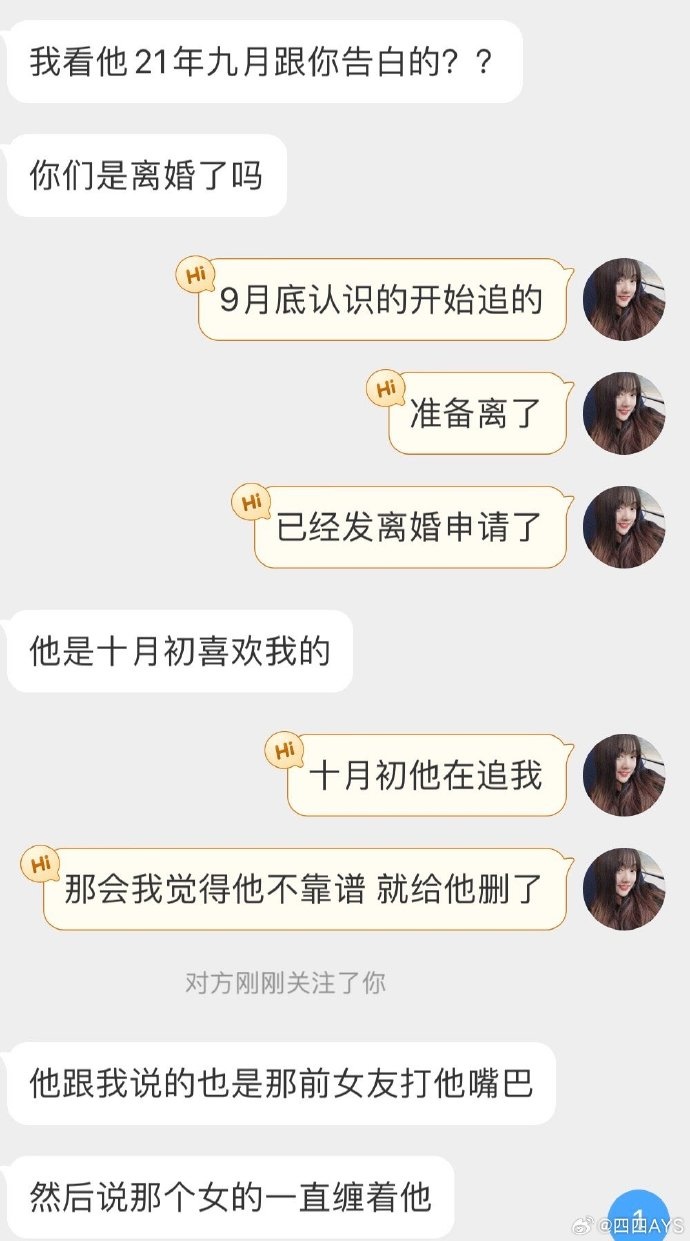This screenshot has height=1241, width=690.
Task: Select the avatar next to "十月初他在追我"
Action: coord(624,775)
